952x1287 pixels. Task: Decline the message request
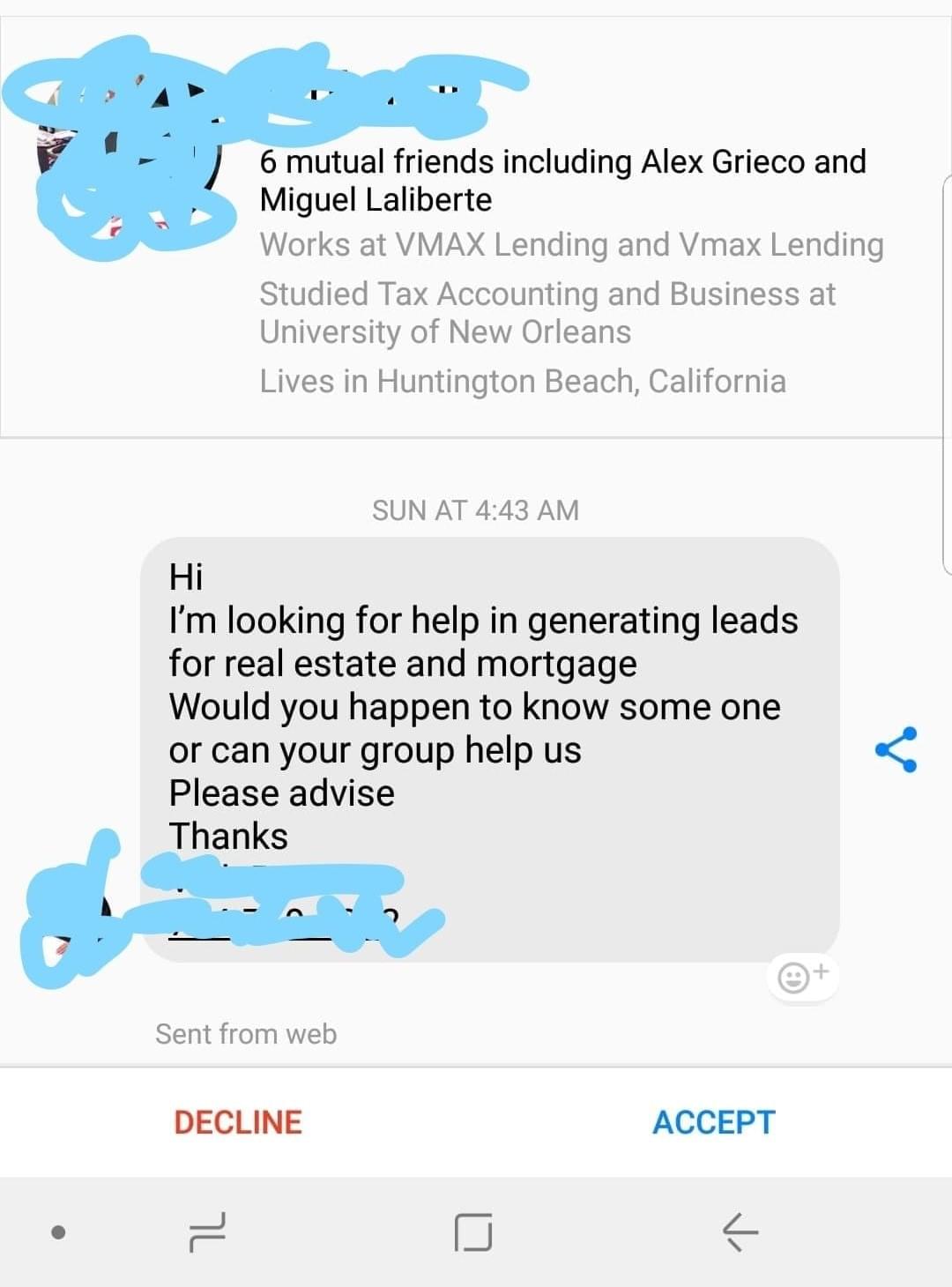click(x=238, y=1122)
